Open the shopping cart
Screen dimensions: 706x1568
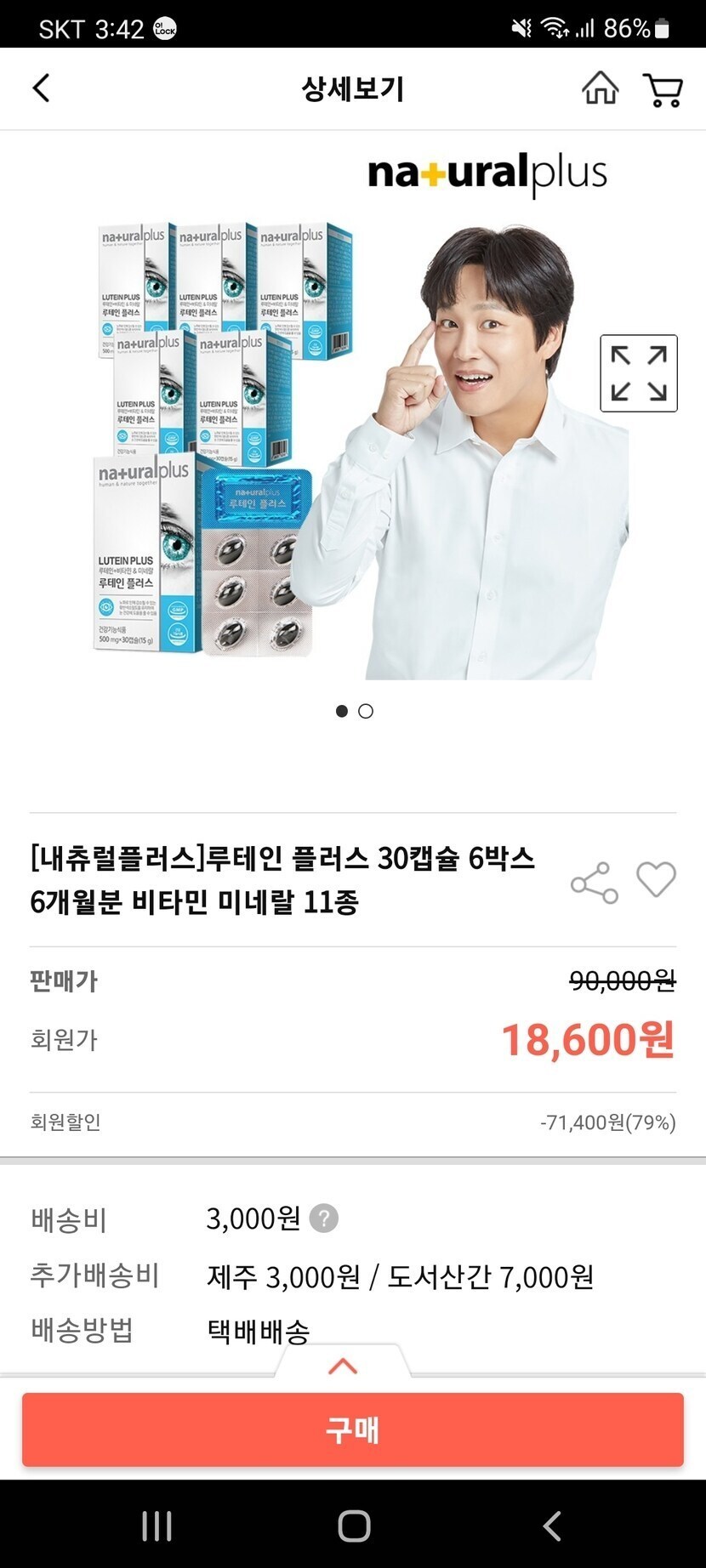coord(663,89)
